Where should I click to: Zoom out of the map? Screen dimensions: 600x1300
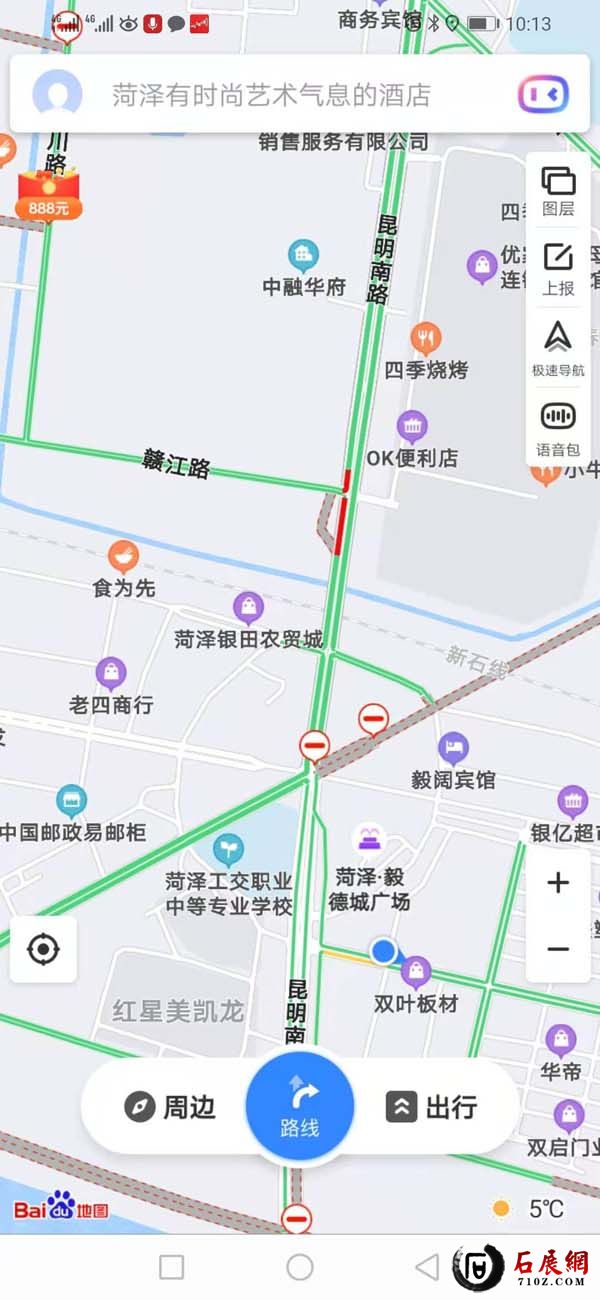(558, 948)
